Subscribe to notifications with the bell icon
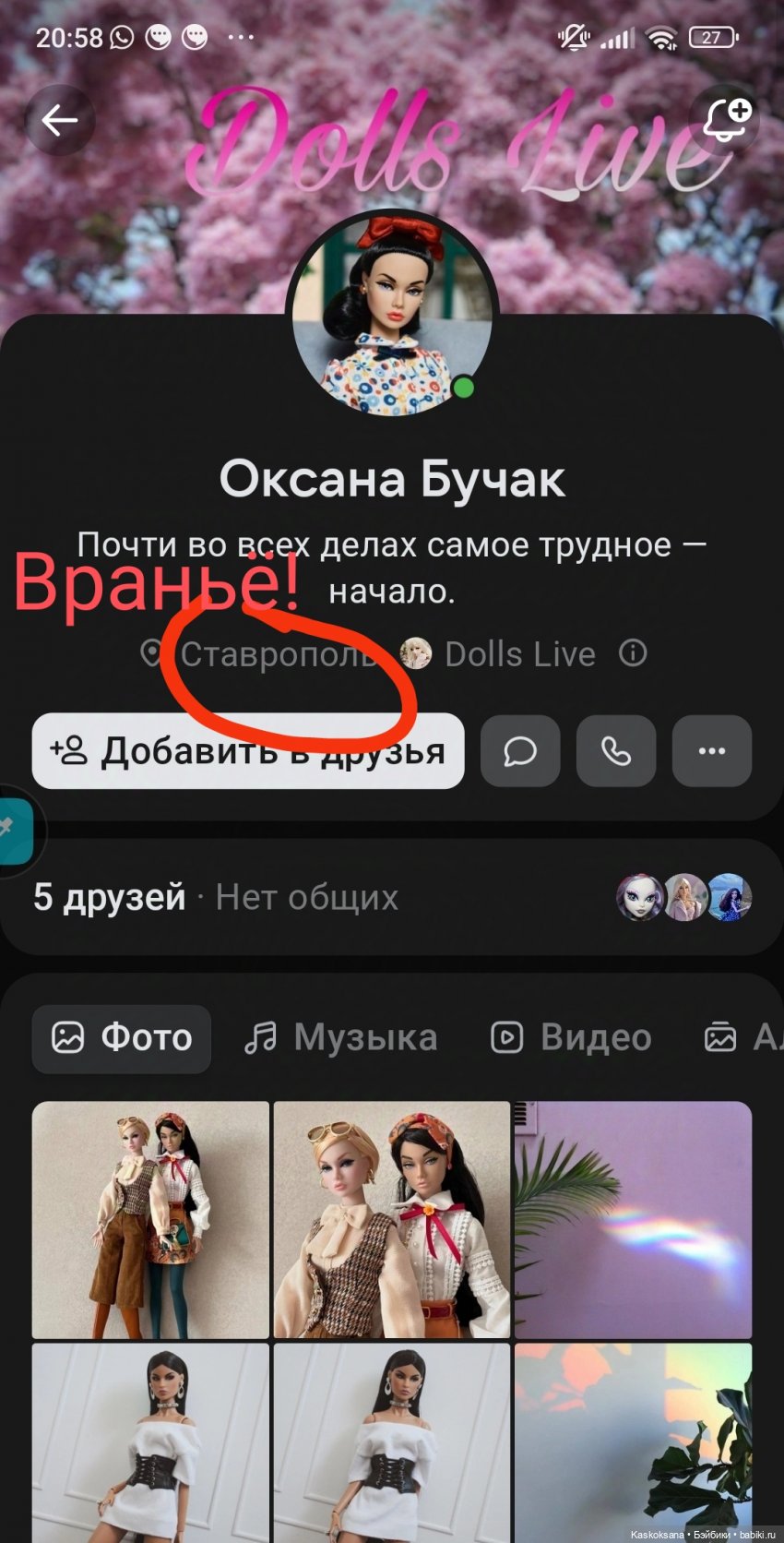 [x=726, y=120]
